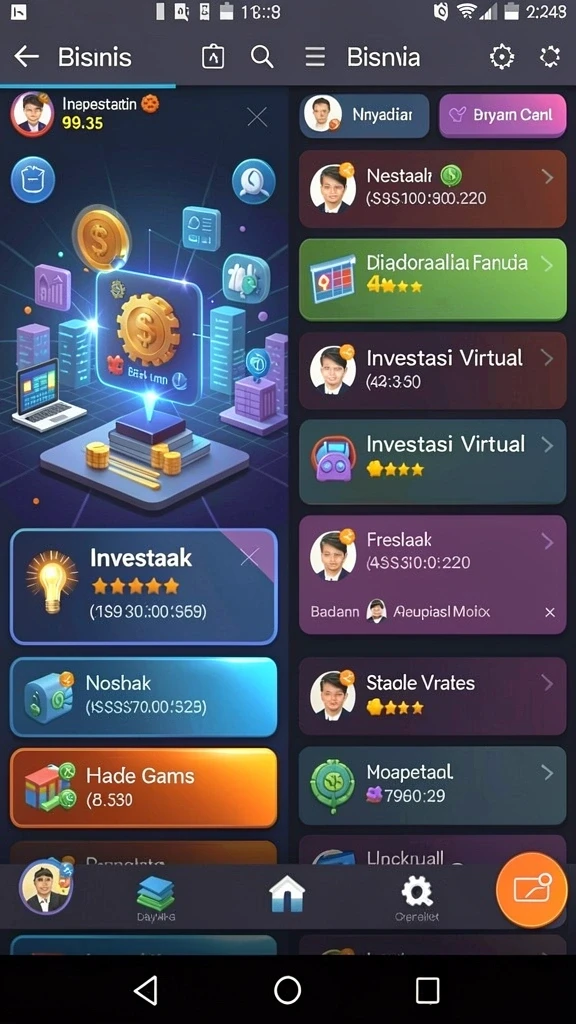Open the blue Noshak card

point(144,697)
